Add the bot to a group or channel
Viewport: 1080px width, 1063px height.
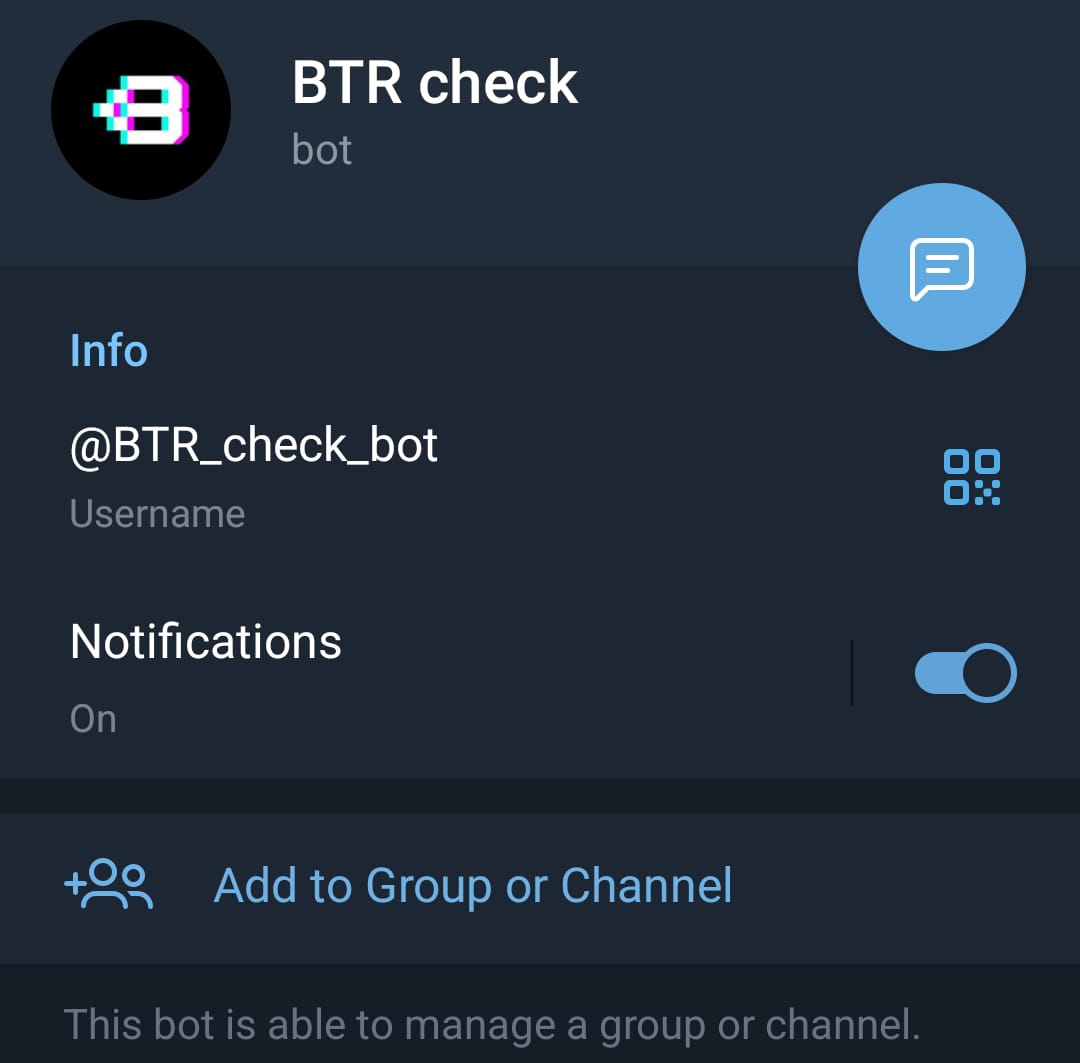coord(472,886)
